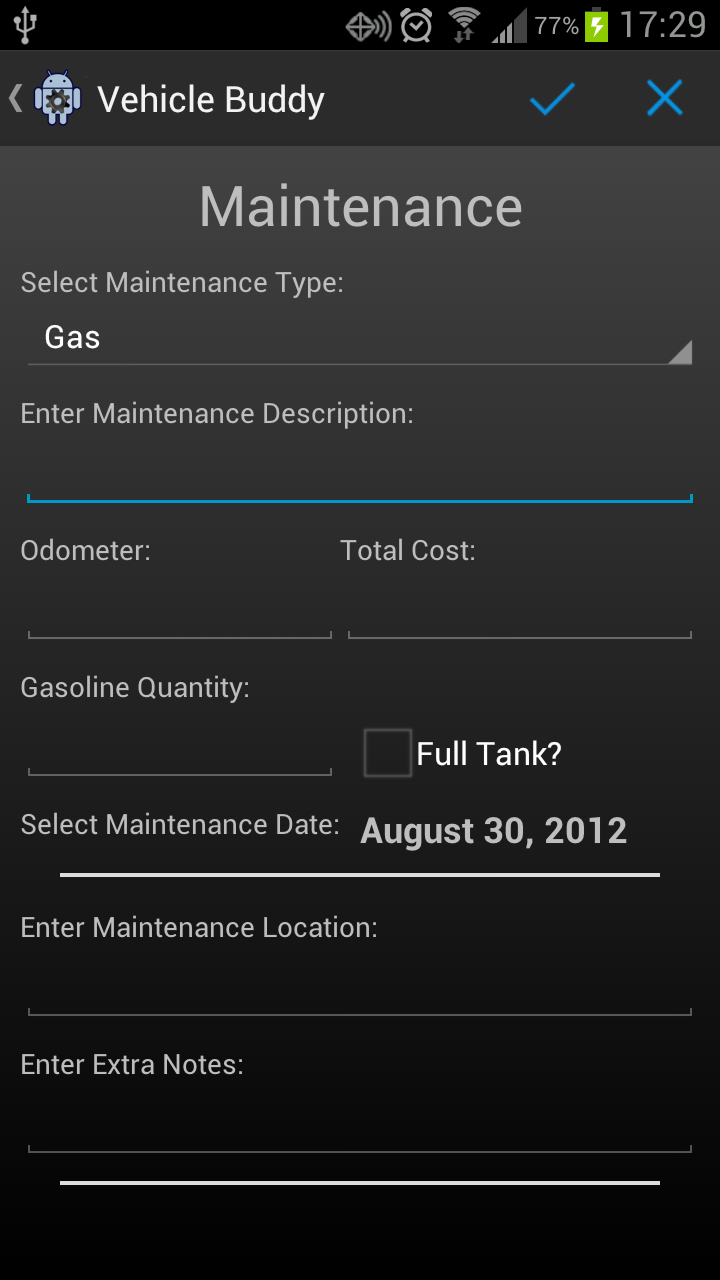Focus the Maintenance Description field

tap(360, 474)
